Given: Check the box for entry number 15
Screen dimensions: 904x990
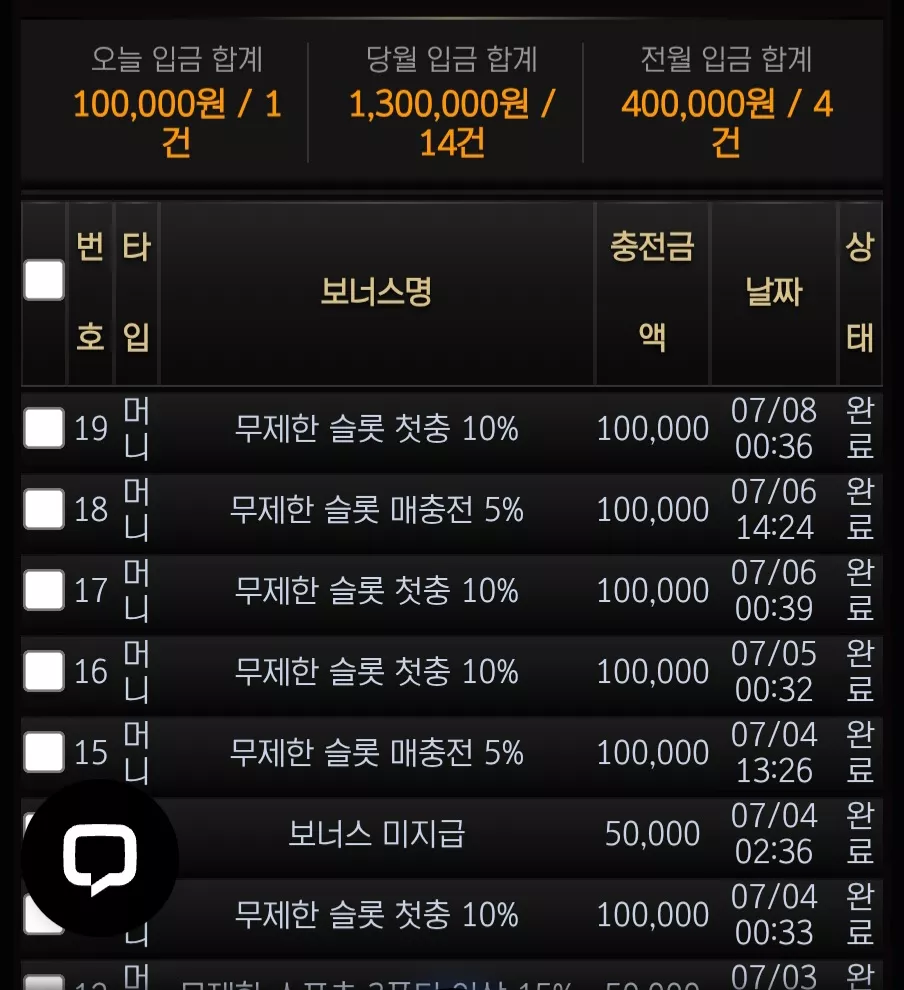Looking at the screenshot, I should (x=44, y=752).
